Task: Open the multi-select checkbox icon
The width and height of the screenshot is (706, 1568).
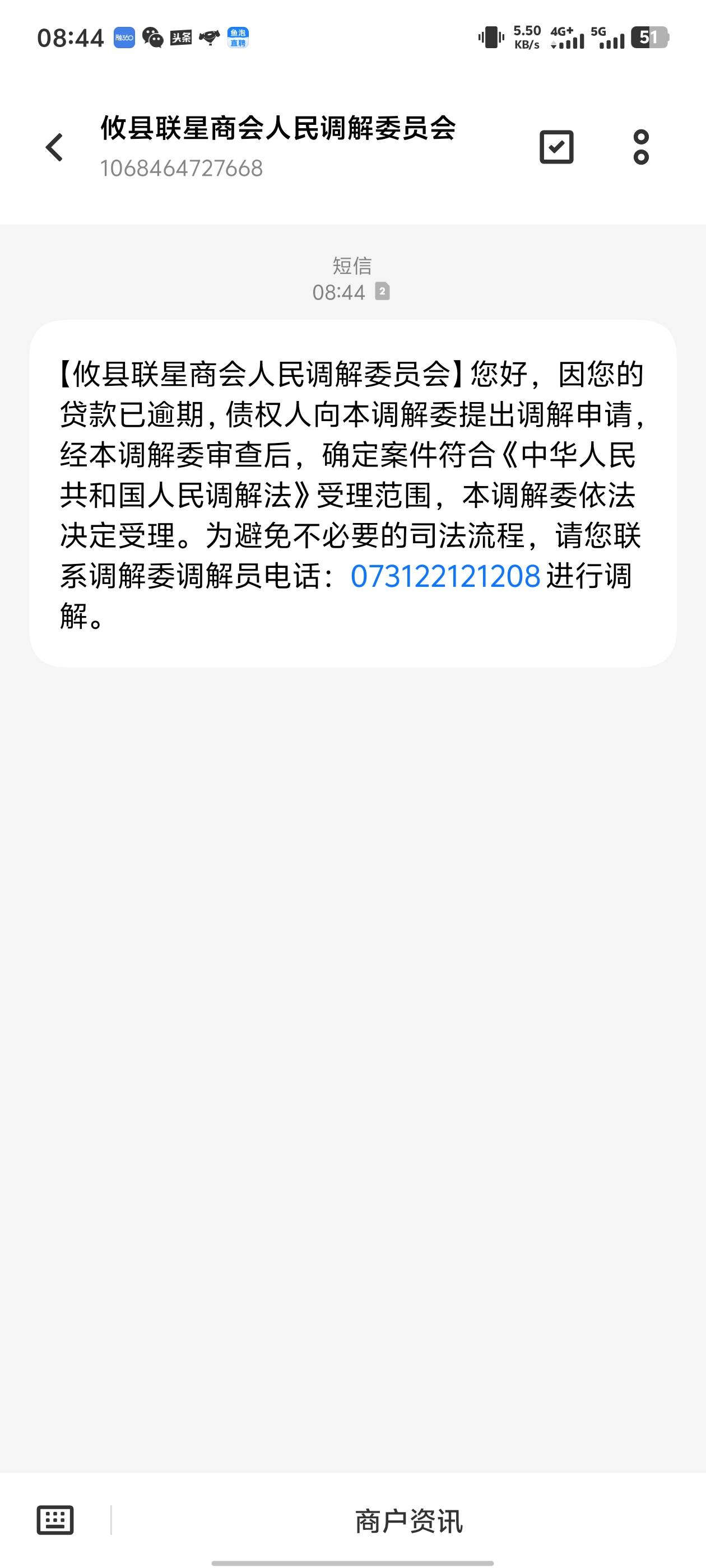Action: pos(556,147)
